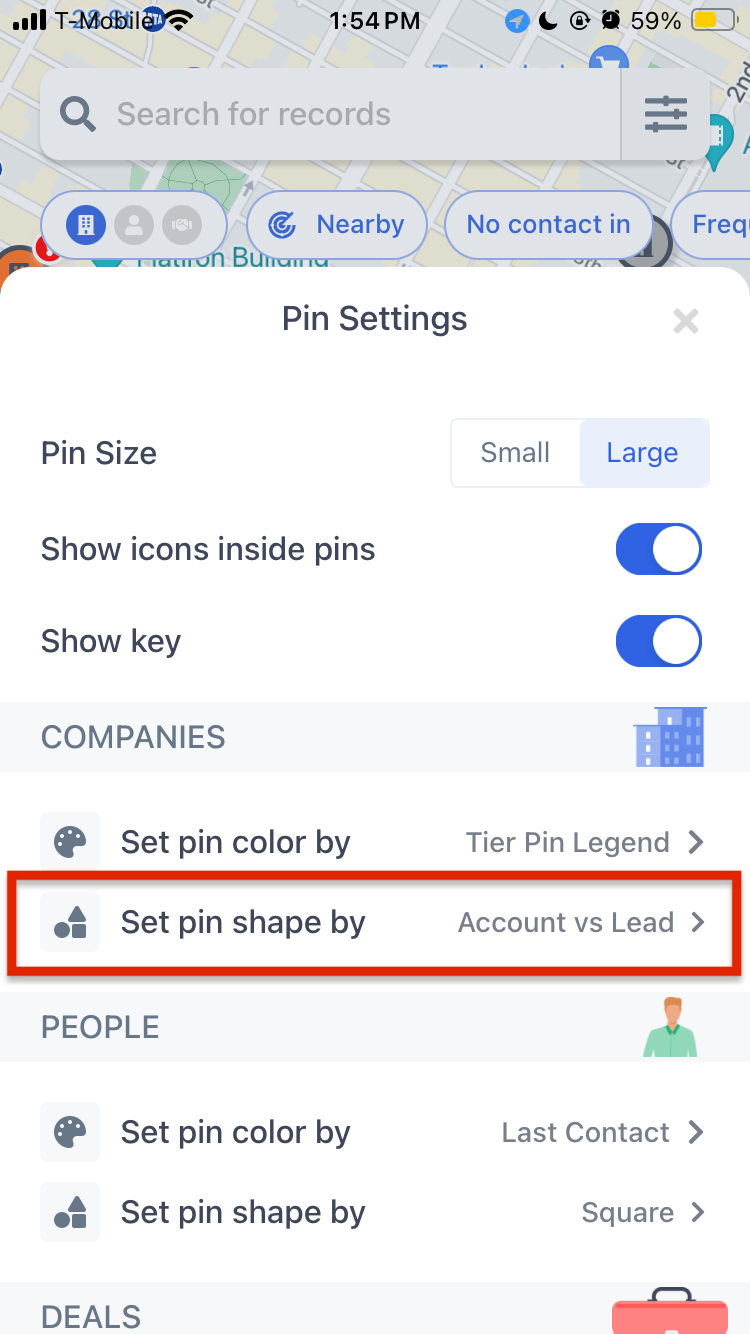
Task: Open the filter sliders icon
Action: (666, 114)
